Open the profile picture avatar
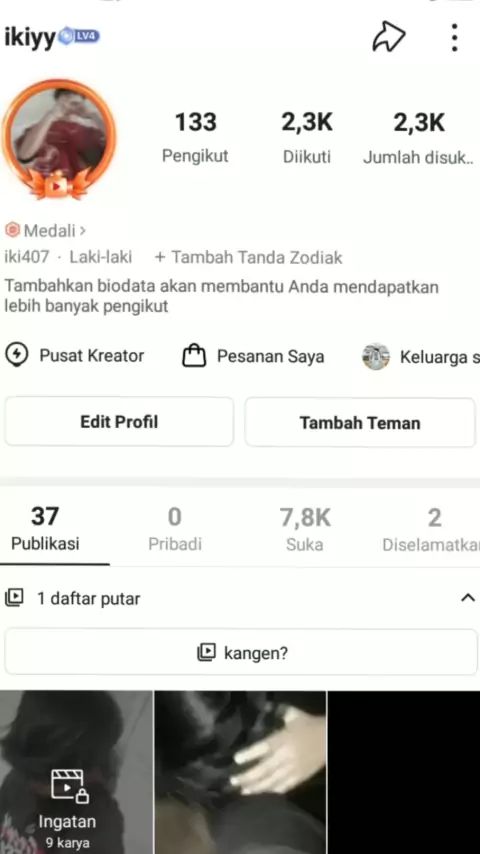480x854 pixels. [59, 139]
